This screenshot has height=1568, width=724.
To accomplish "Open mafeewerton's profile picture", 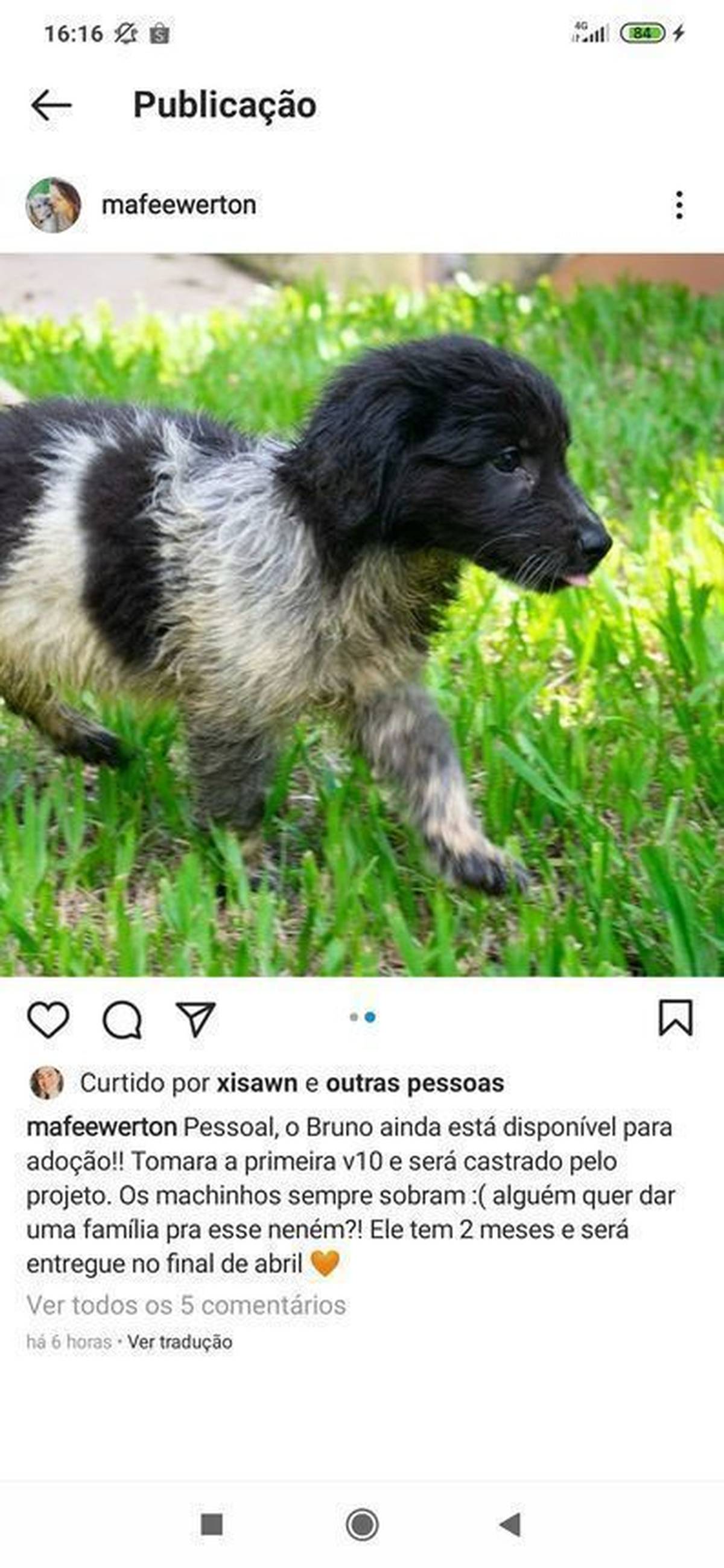I will (x=54, y=205).
